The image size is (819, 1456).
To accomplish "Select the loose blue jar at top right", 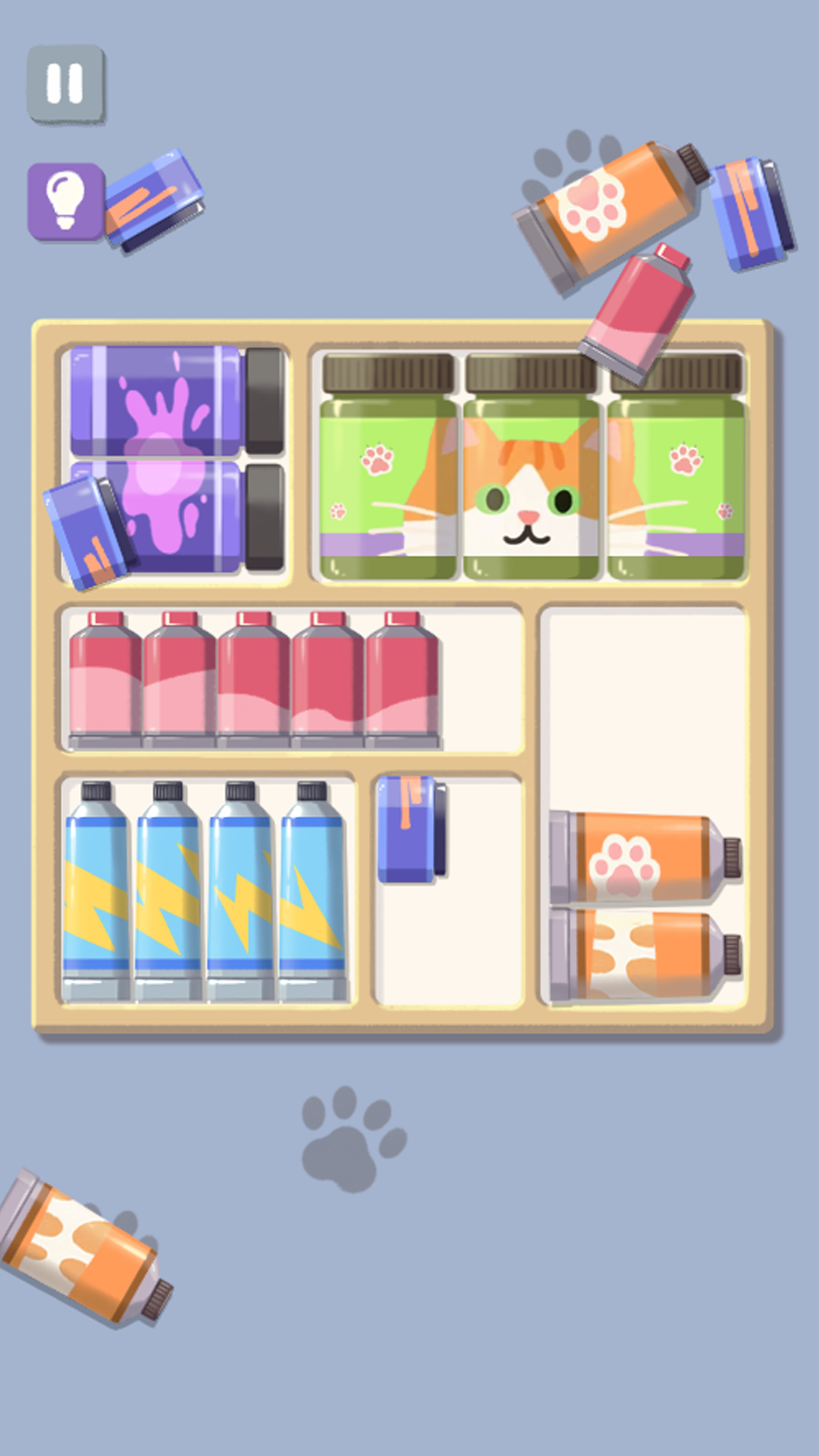I will (752, 213).
